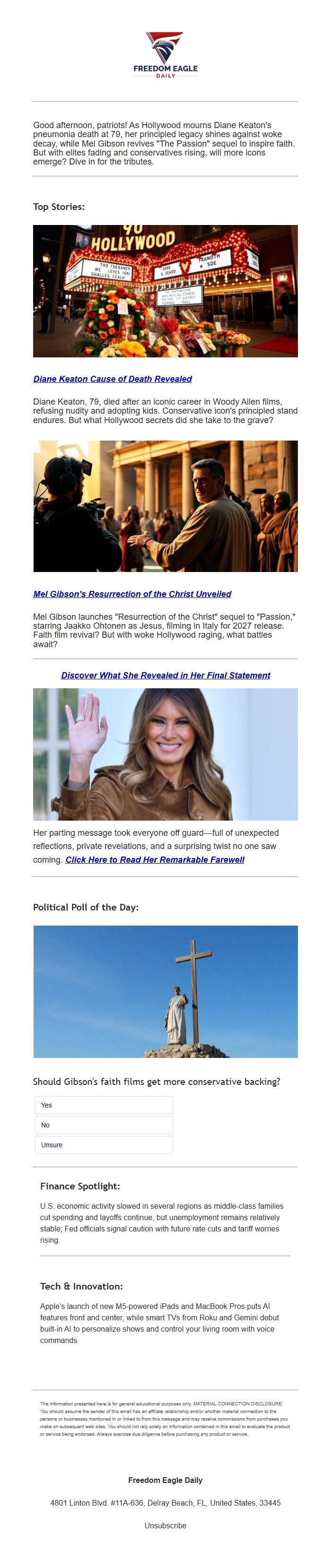Choose No in the Gibson poll
Viewport: 331px width, 1568px height.
tap(104, 1125)
